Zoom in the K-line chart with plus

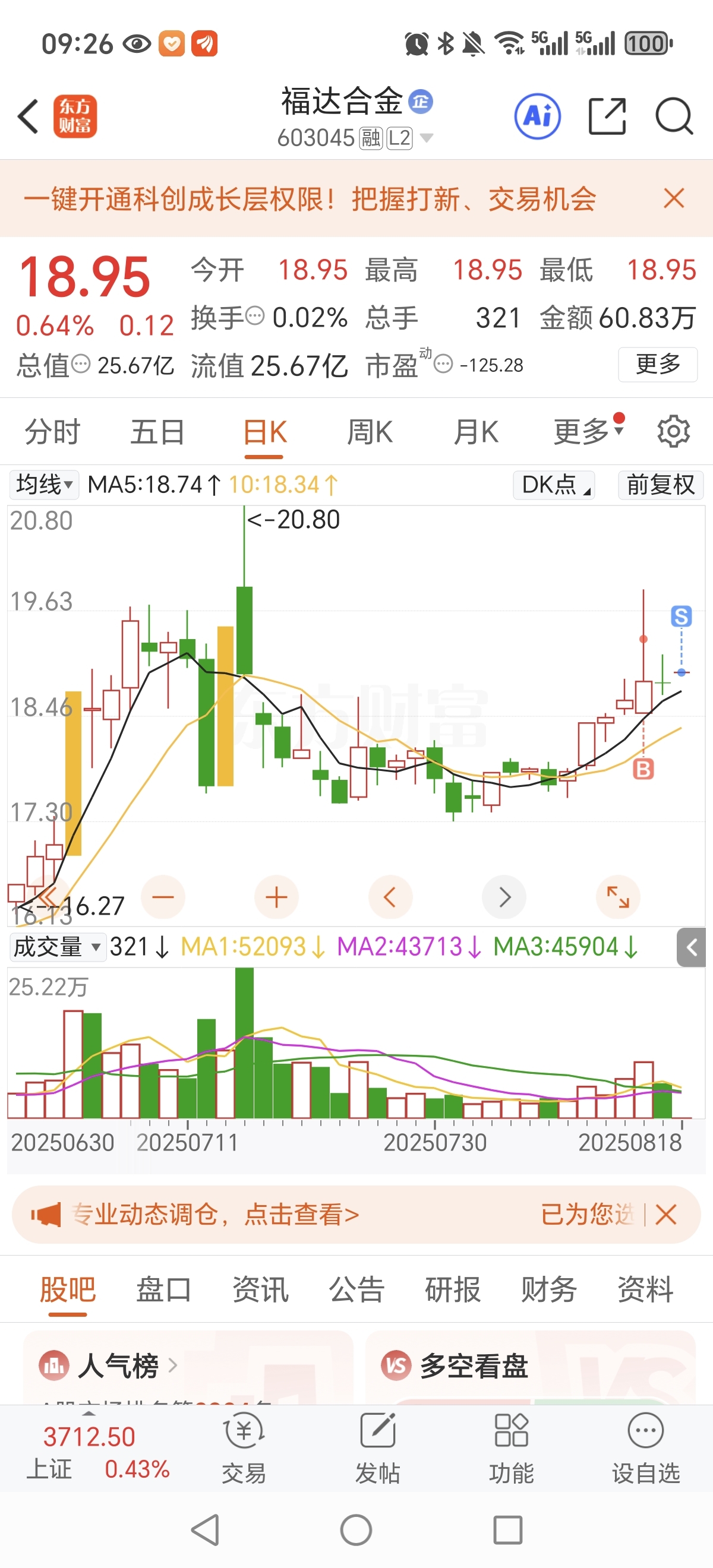click(x=276, y=897)
